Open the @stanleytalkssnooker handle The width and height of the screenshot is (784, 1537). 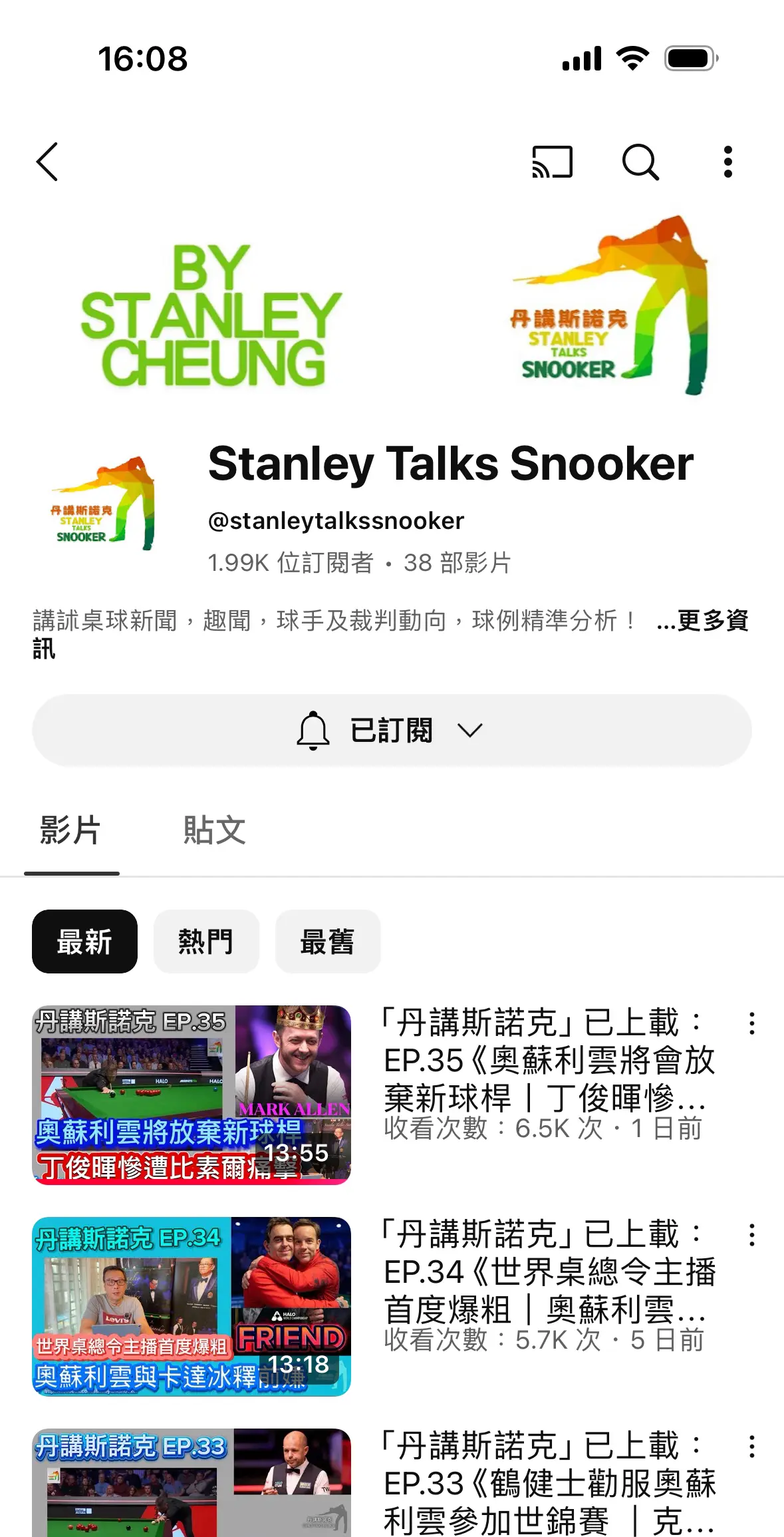point(335,521)
